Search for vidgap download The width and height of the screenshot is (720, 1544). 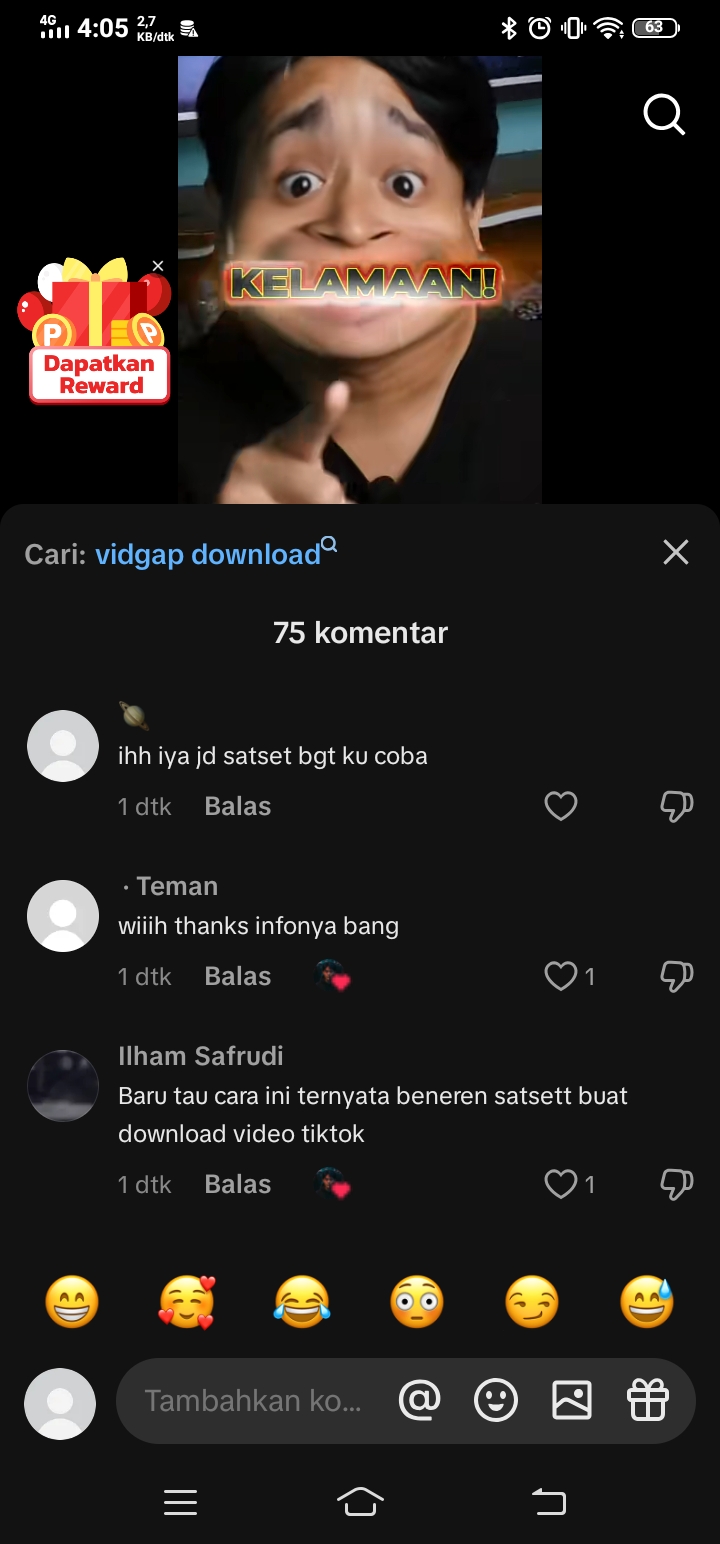[x=208, y=554]
